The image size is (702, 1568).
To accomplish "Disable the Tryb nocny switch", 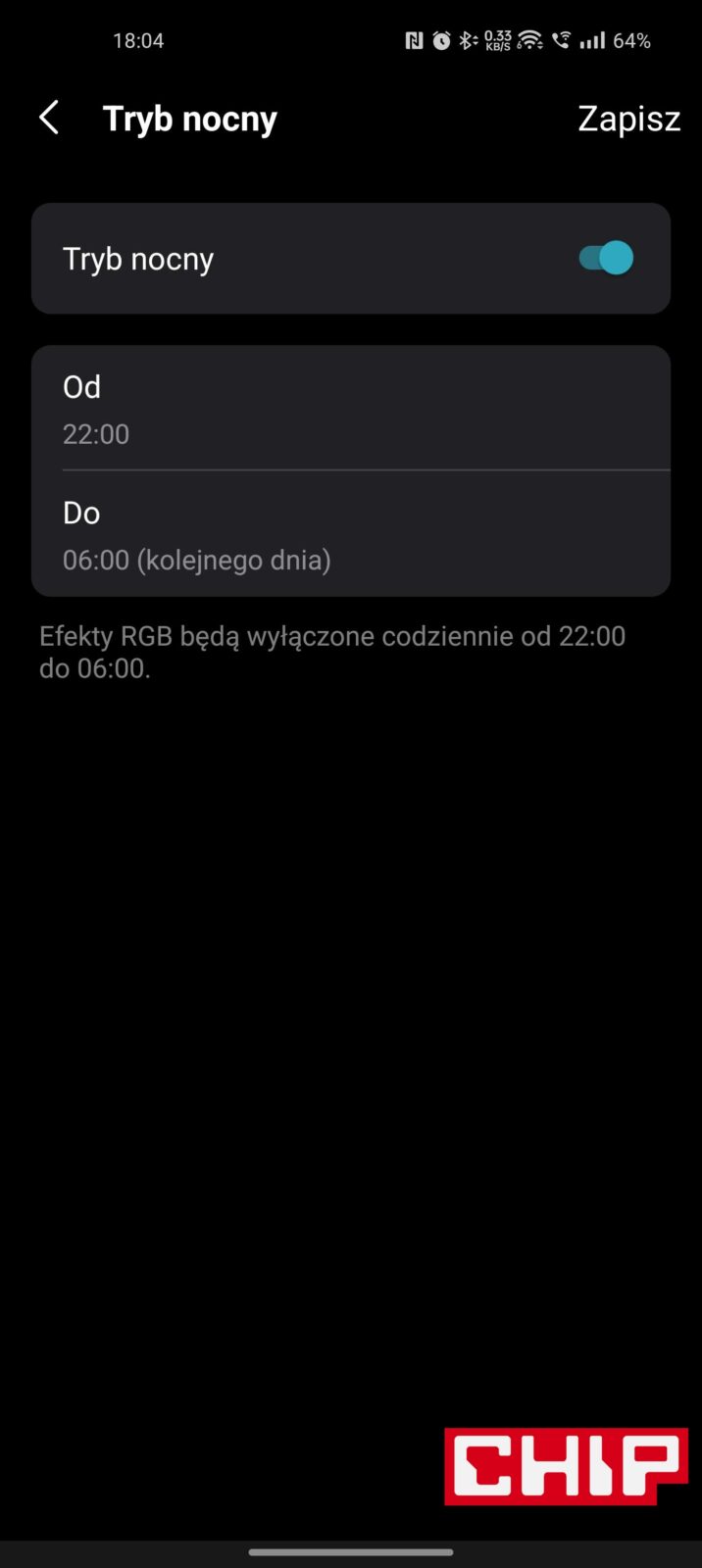I will coord(606,259).
